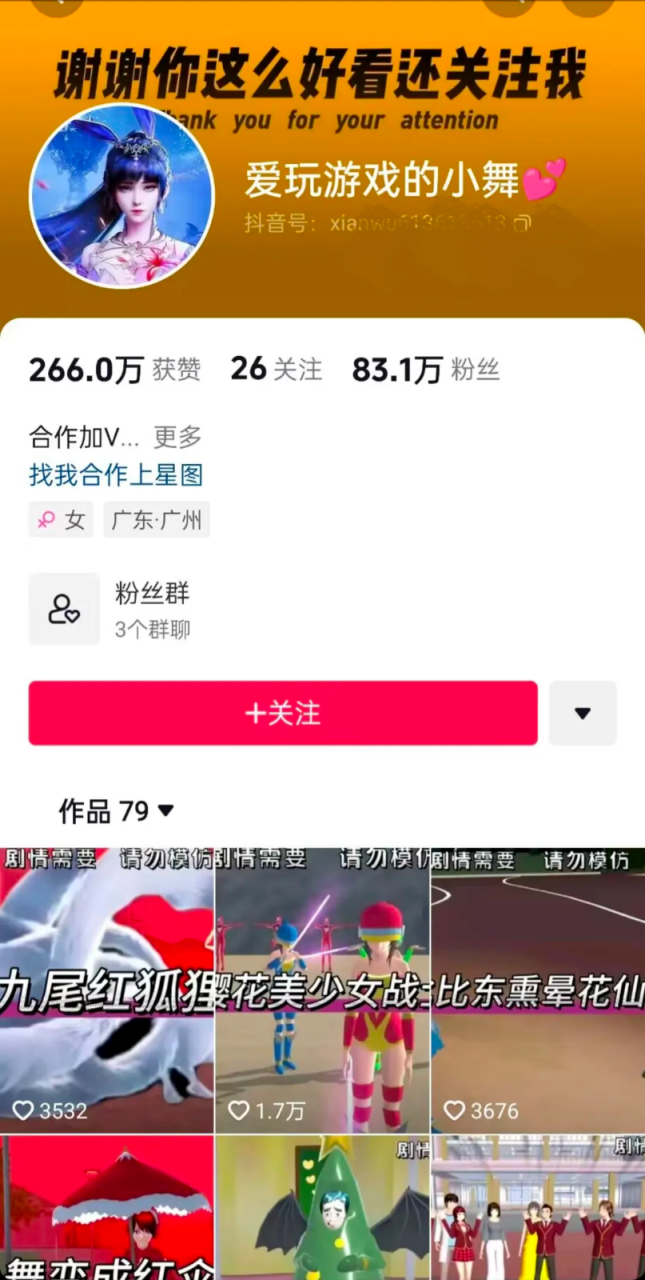The width and height of the screenshot is (645, 1280).
Task: Open the 比东熏晕花仙 video
Action: click(538, 990)
